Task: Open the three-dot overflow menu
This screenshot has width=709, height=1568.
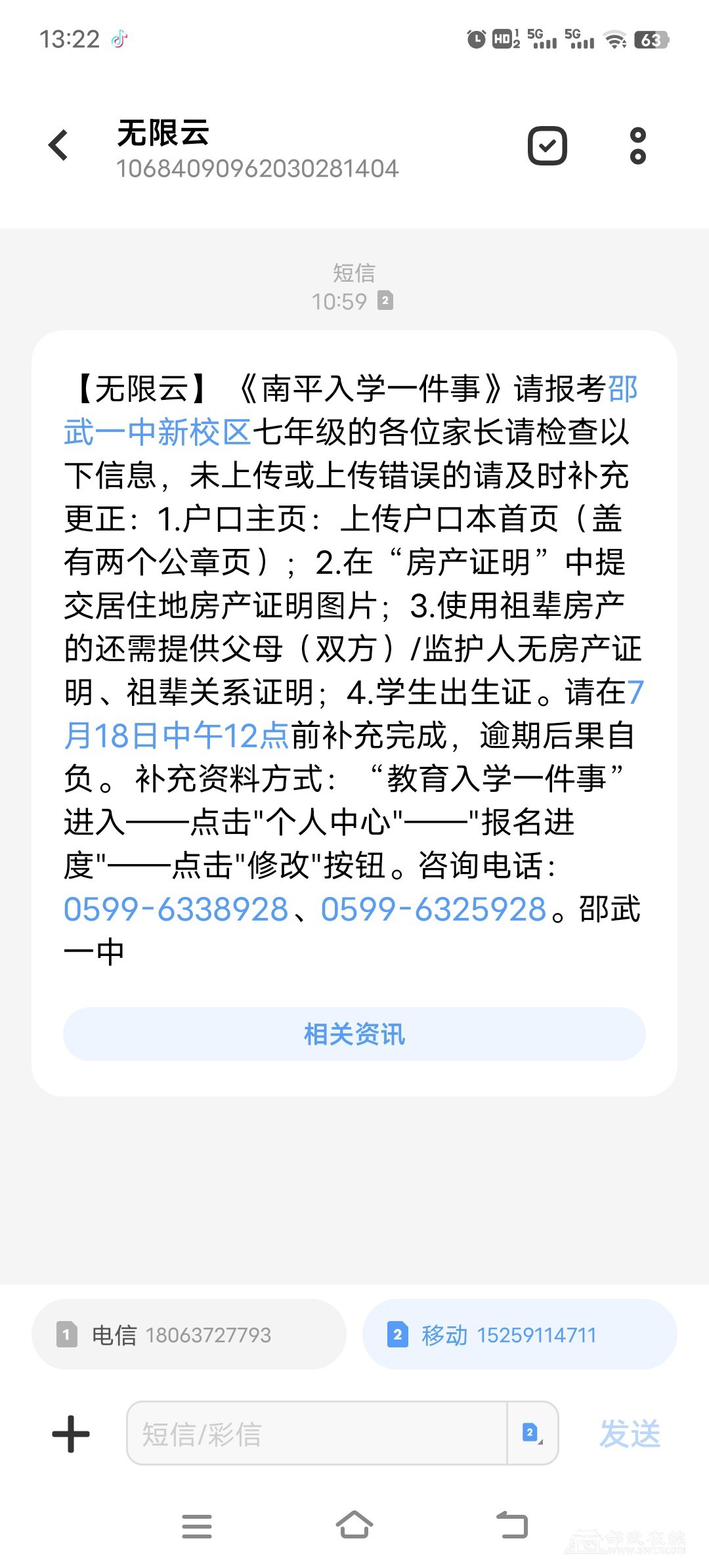Action: click(637, 146)
